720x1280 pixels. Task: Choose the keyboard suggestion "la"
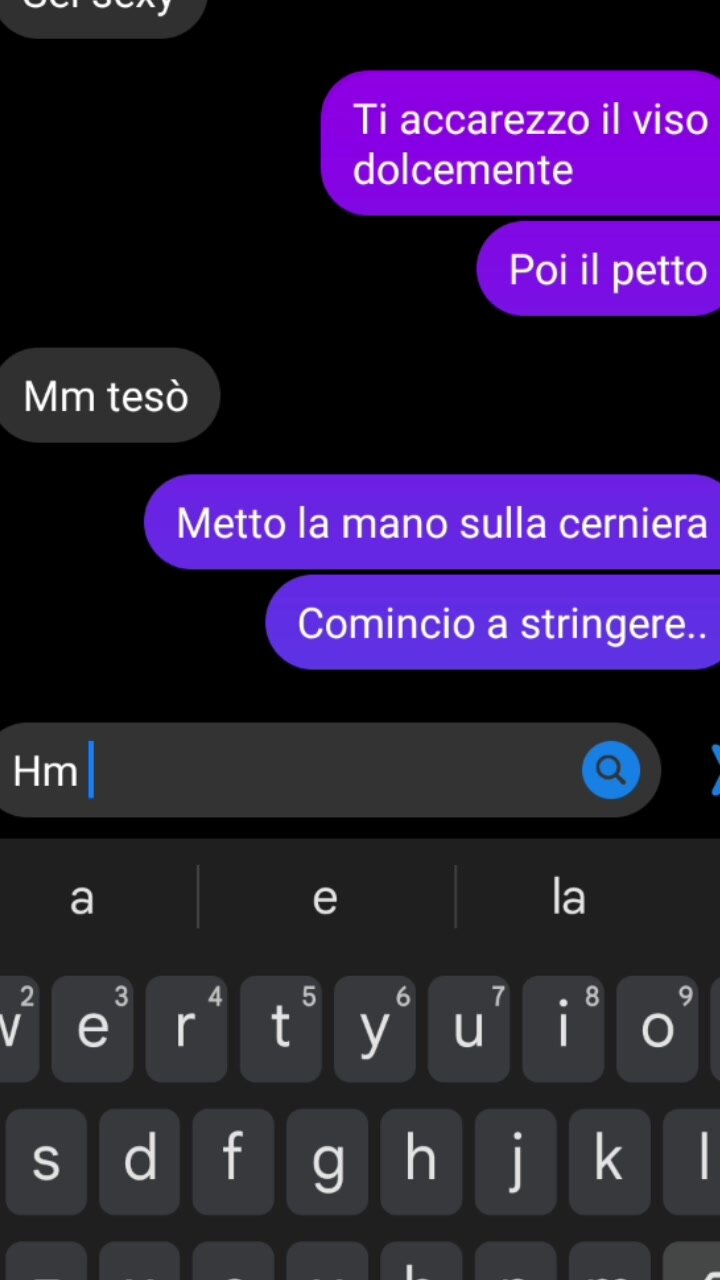click(x=568, y=898)
